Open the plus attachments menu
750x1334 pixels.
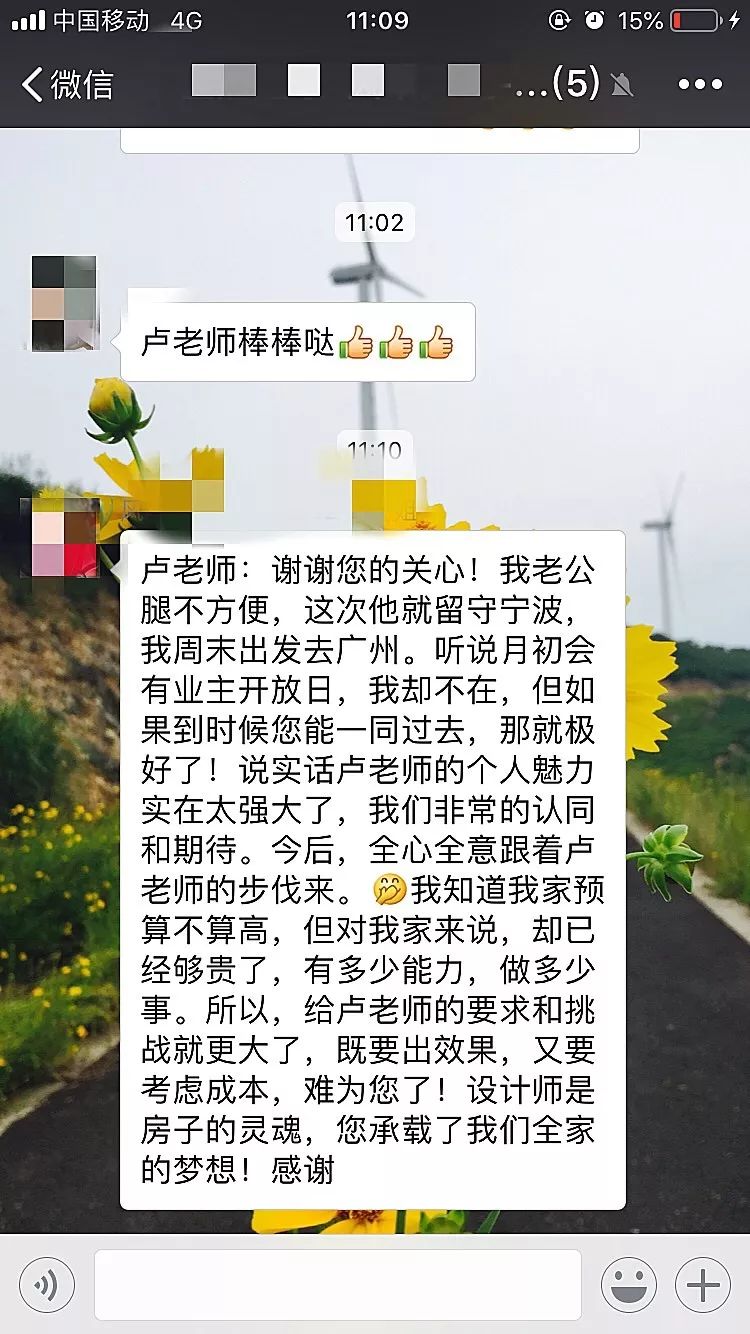point(703,1285)
